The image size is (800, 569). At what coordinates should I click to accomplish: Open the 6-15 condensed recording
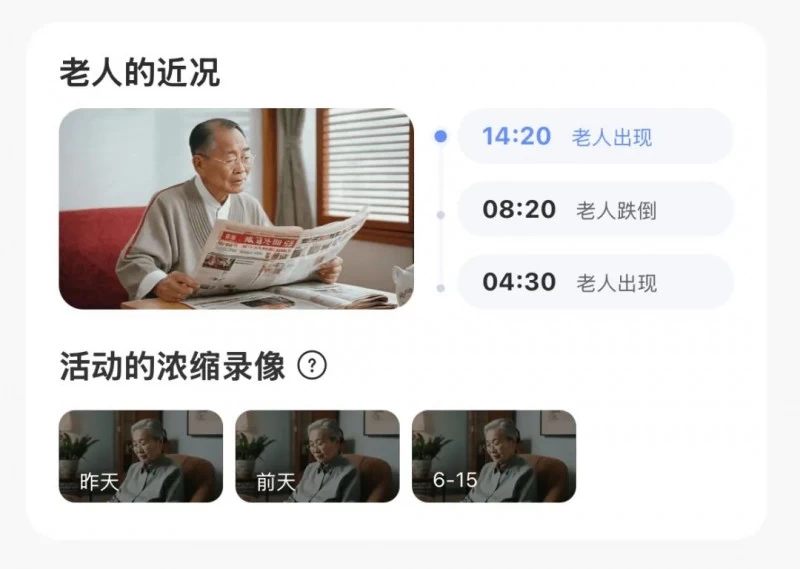(494, 456)
